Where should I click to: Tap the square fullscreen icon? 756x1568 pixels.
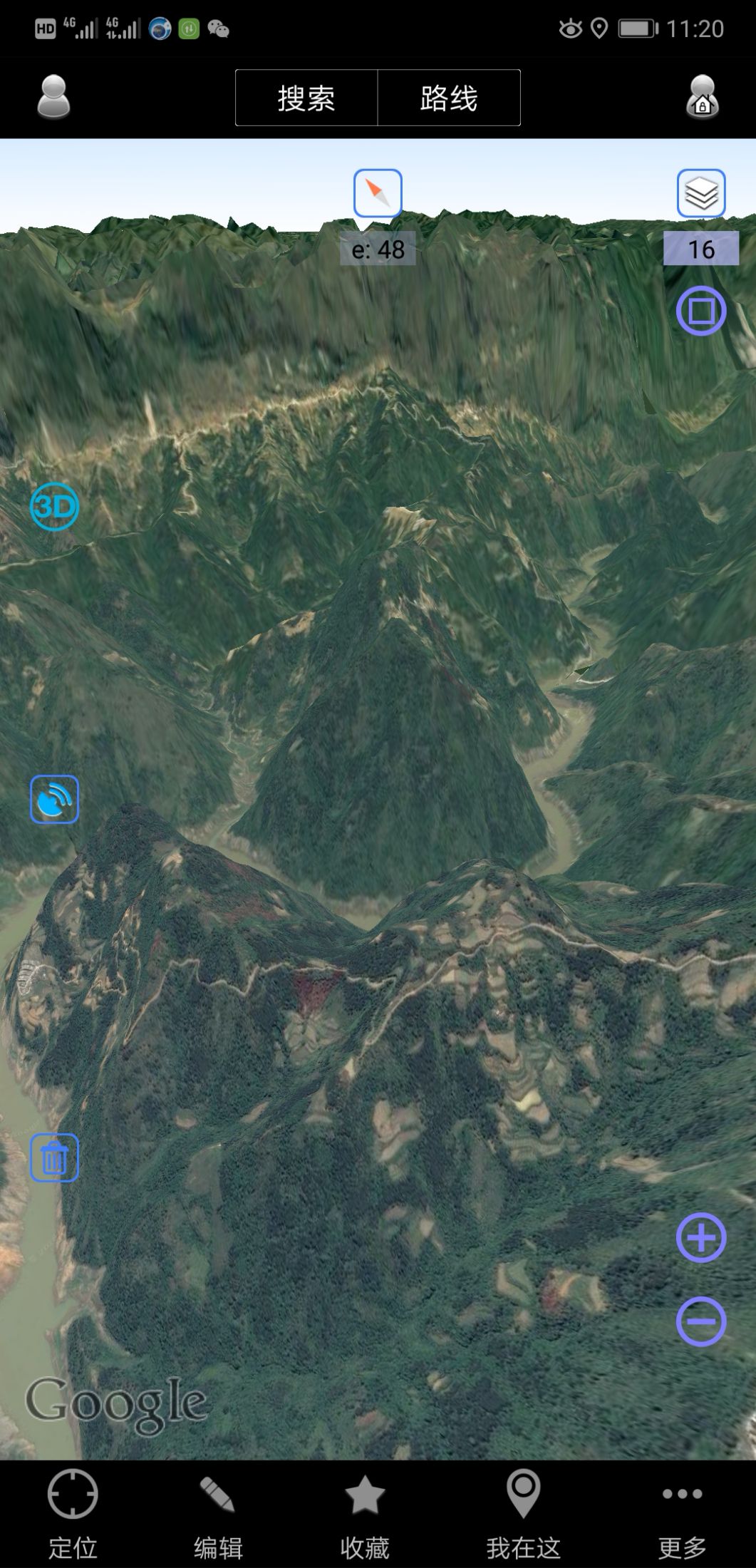[701, 311]
